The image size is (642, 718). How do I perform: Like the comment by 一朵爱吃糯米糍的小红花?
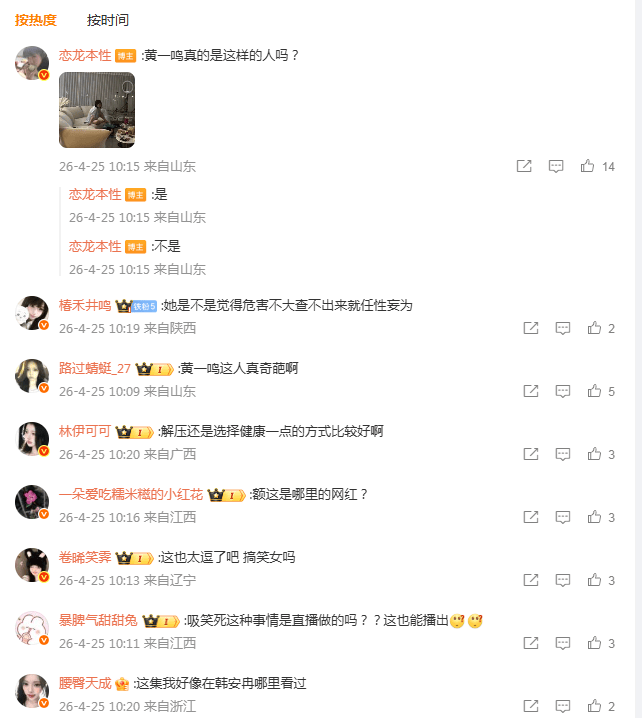[x=594, y=517]
